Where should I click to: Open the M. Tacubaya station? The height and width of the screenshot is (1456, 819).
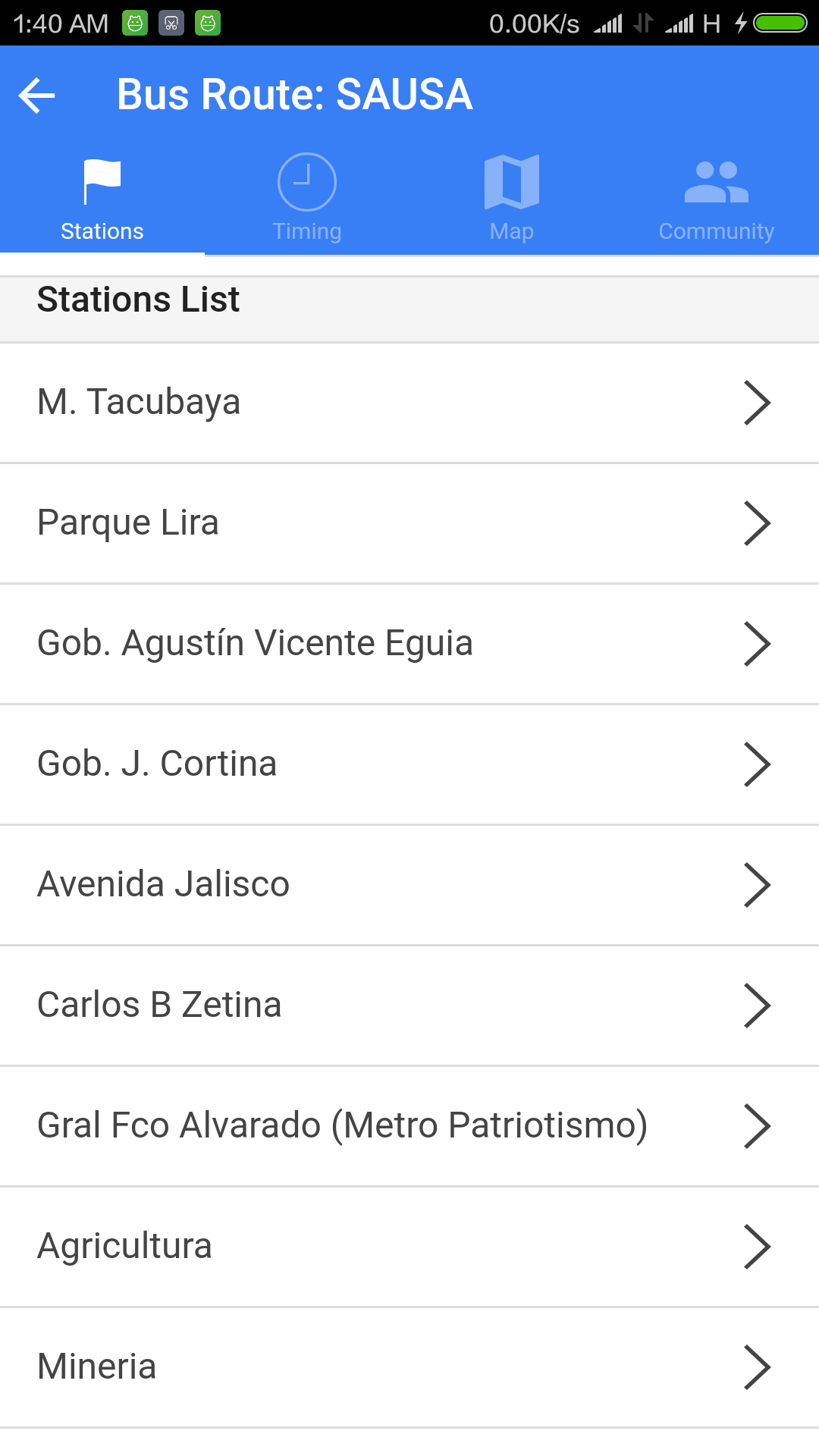coord(409,403)
